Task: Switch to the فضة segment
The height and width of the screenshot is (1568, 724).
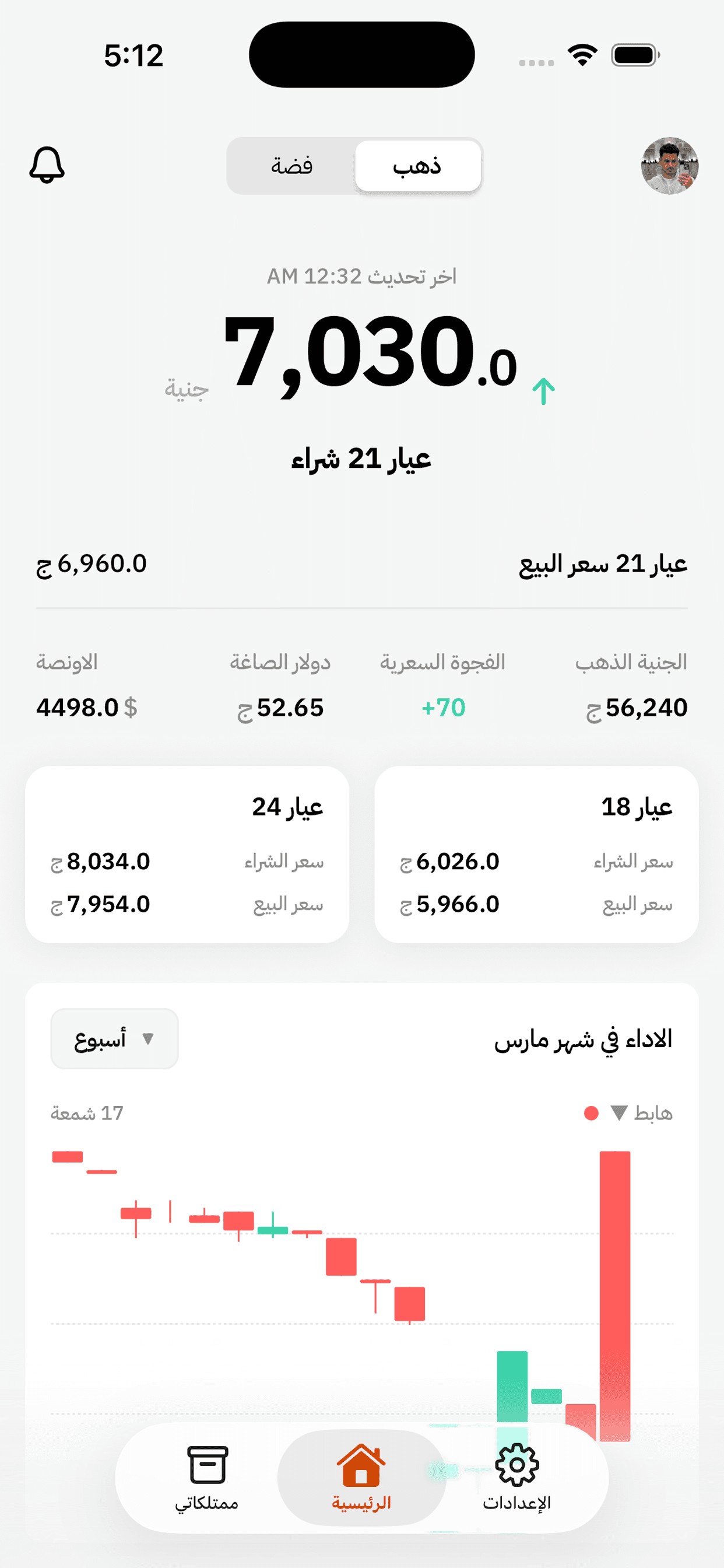Action: click(292, 166)
